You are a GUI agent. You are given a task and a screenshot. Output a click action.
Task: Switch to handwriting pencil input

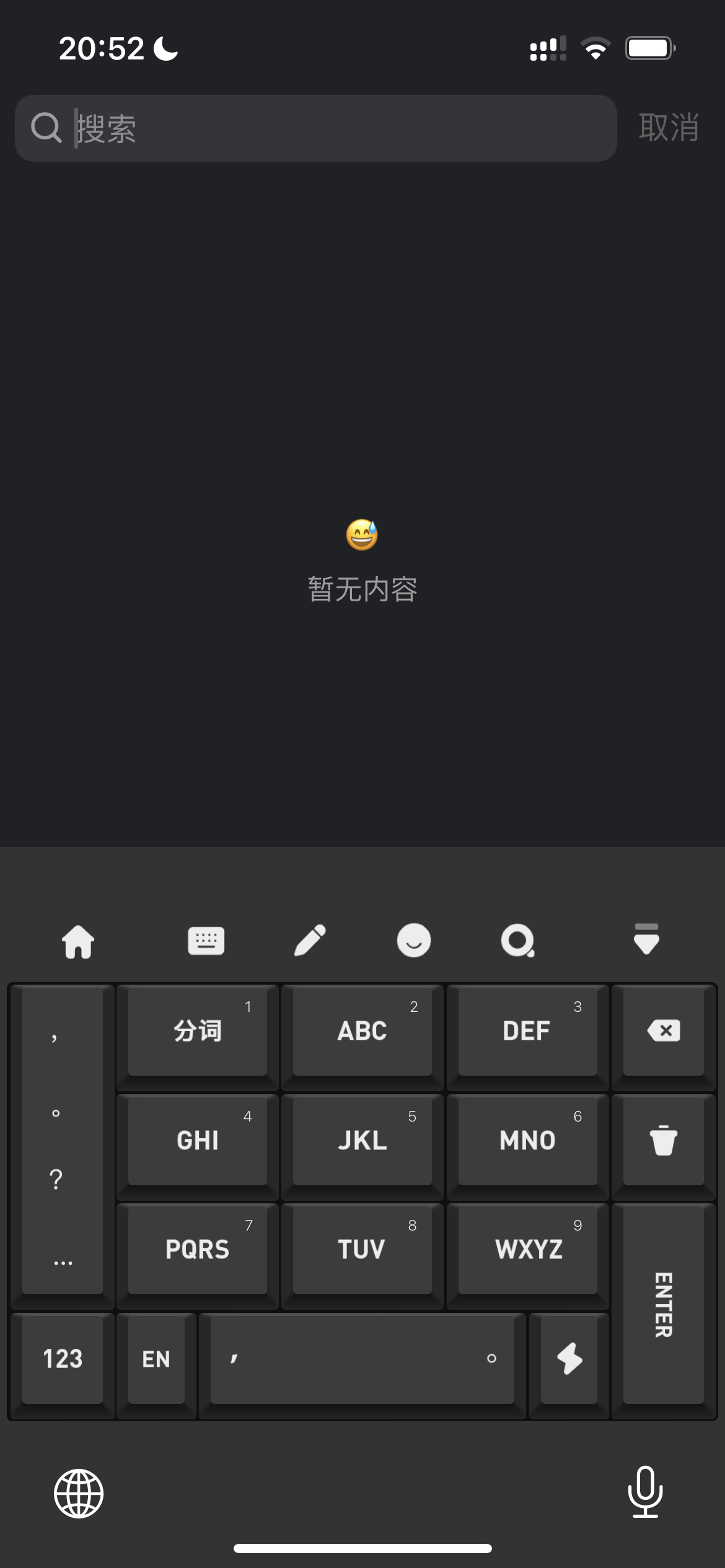310,941
